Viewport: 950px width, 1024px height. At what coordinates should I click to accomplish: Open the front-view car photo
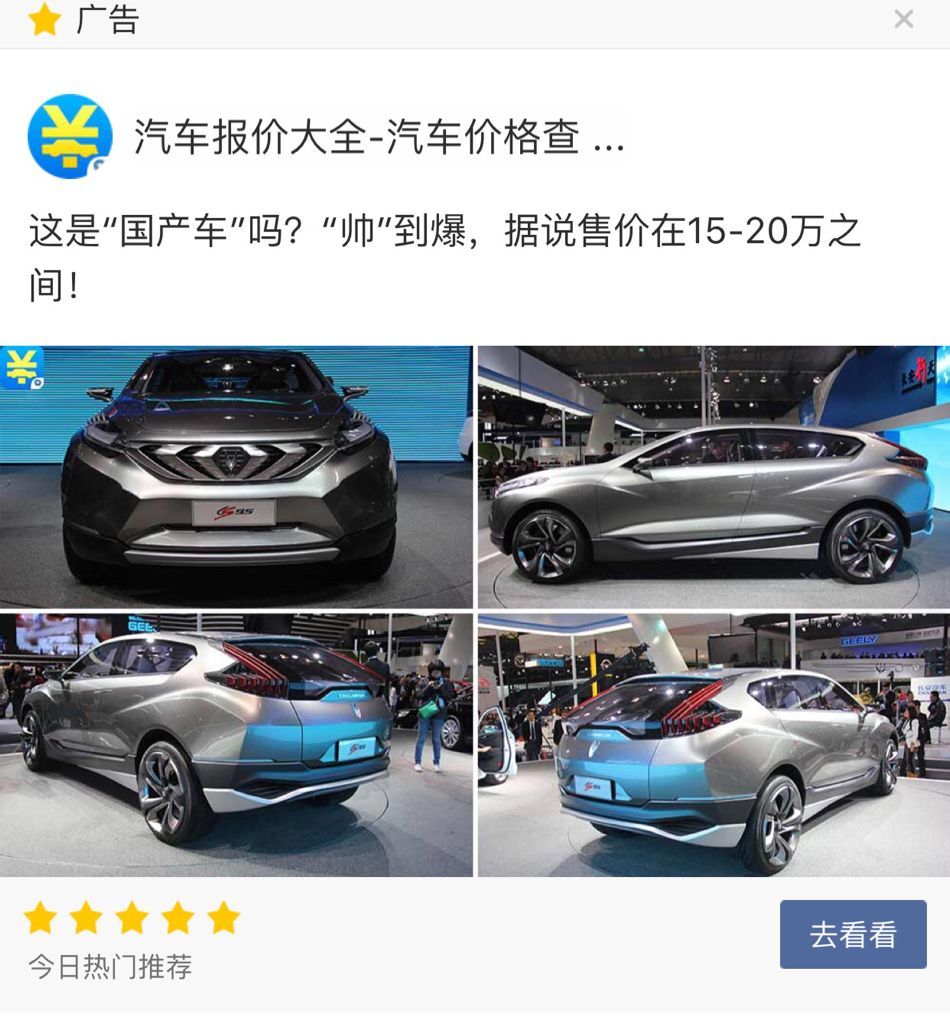[x=236, y=477]
